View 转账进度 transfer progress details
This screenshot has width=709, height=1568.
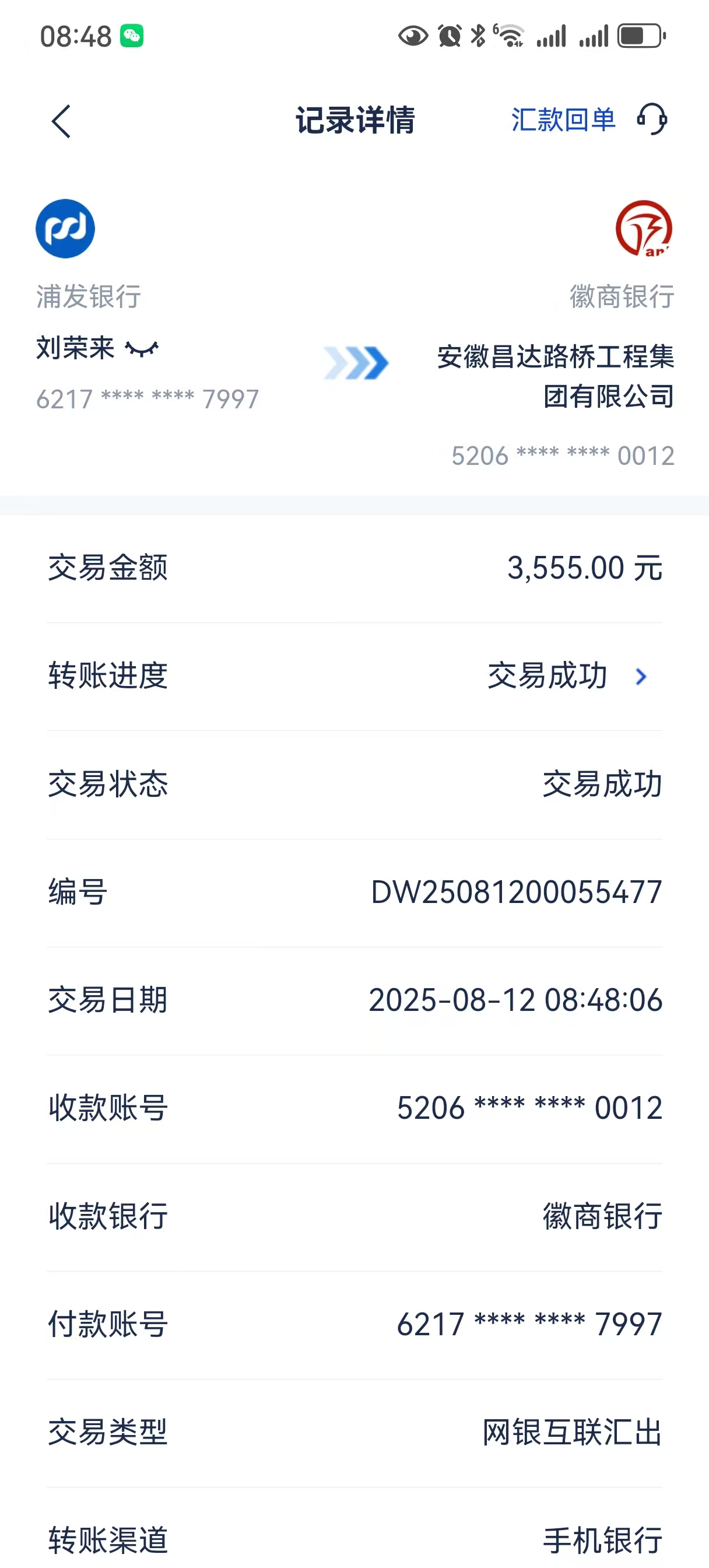point(640,676)
